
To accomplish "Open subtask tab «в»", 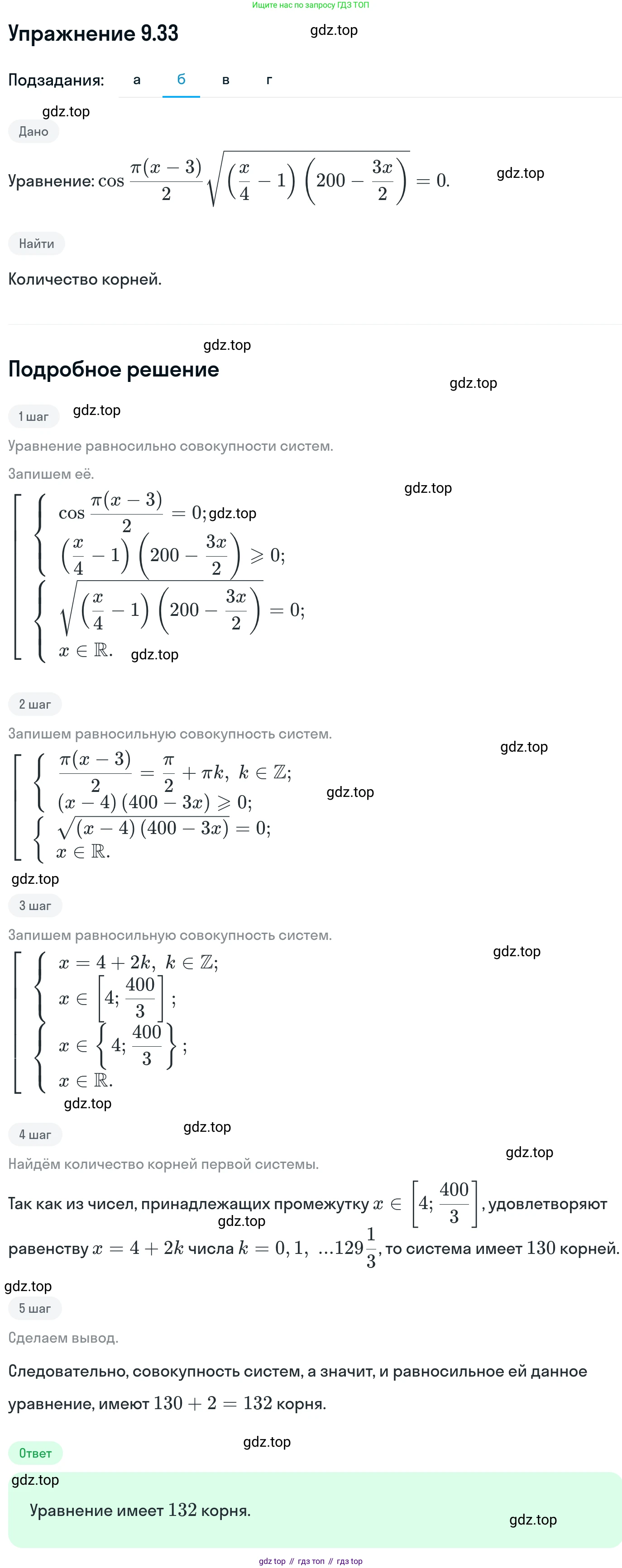I will 225,80.
